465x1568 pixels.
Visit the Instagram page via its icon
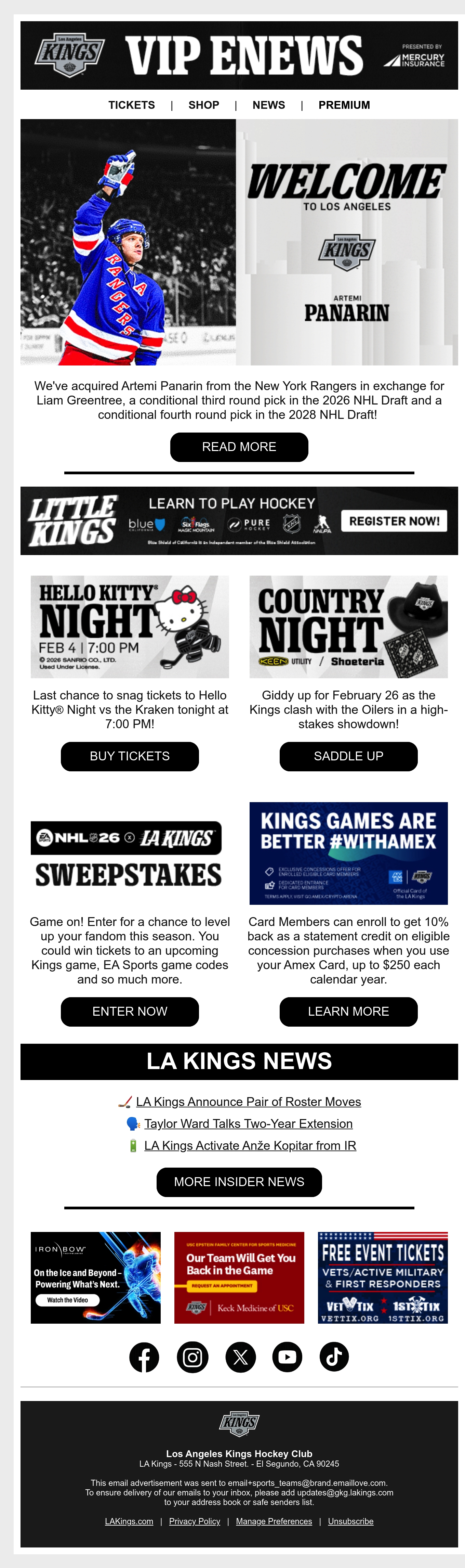point(192,1357)
